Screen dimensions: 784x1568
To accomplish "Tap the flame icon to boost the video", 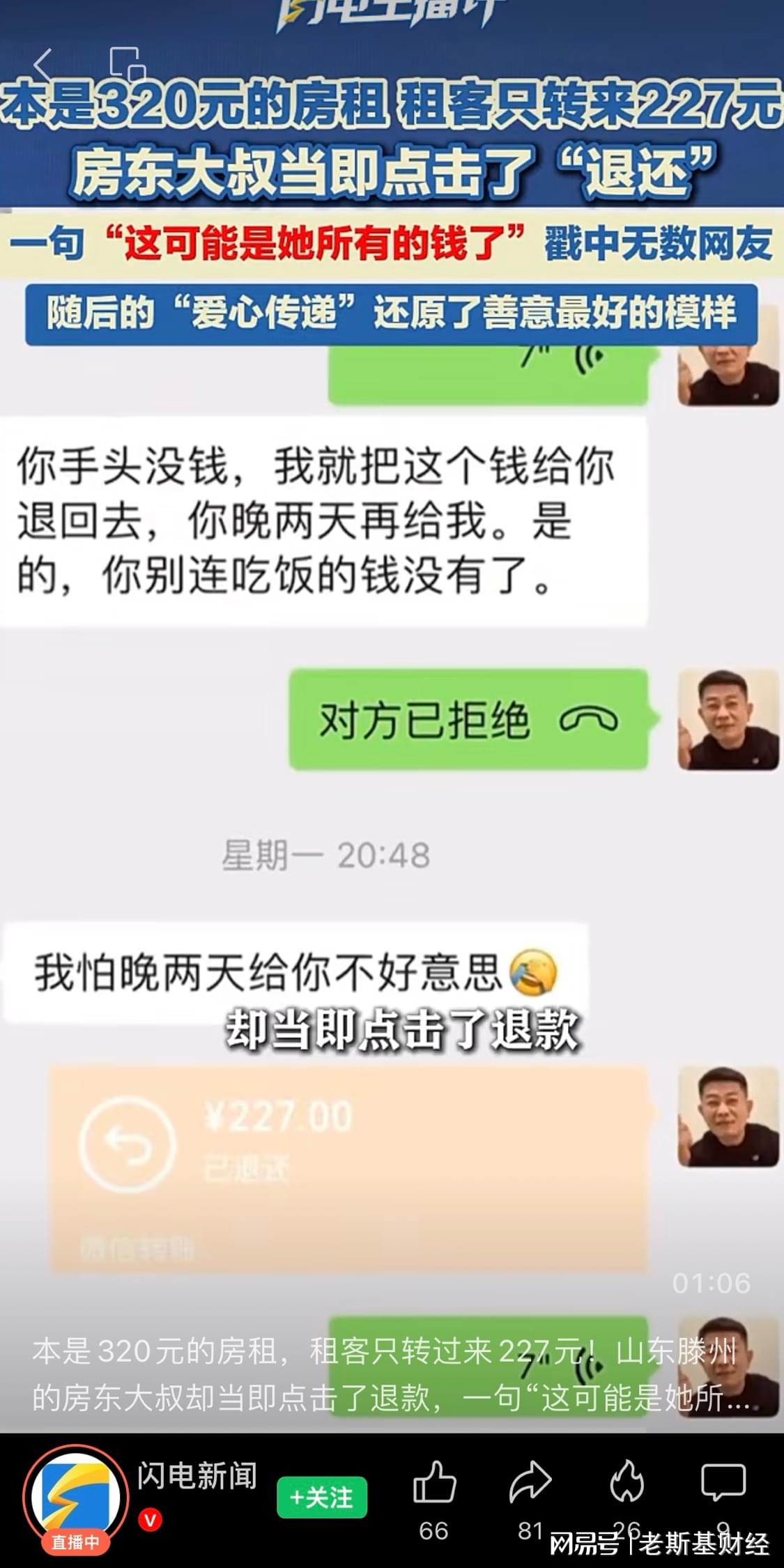I will pyautogui.click(x=626, y=1482).
